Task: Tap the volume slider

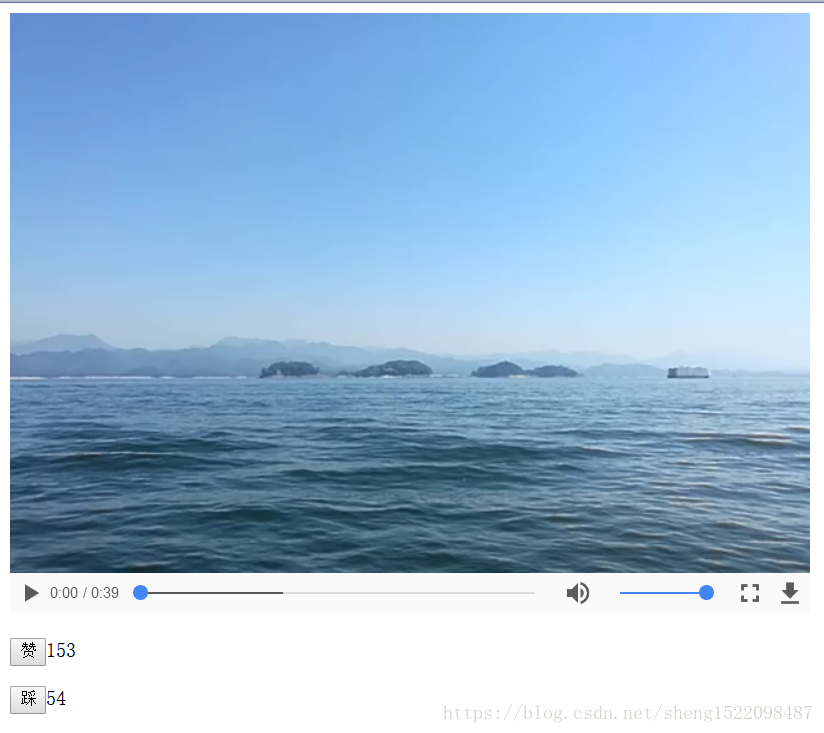Action: pyautogui.click(x=662, y=593)
